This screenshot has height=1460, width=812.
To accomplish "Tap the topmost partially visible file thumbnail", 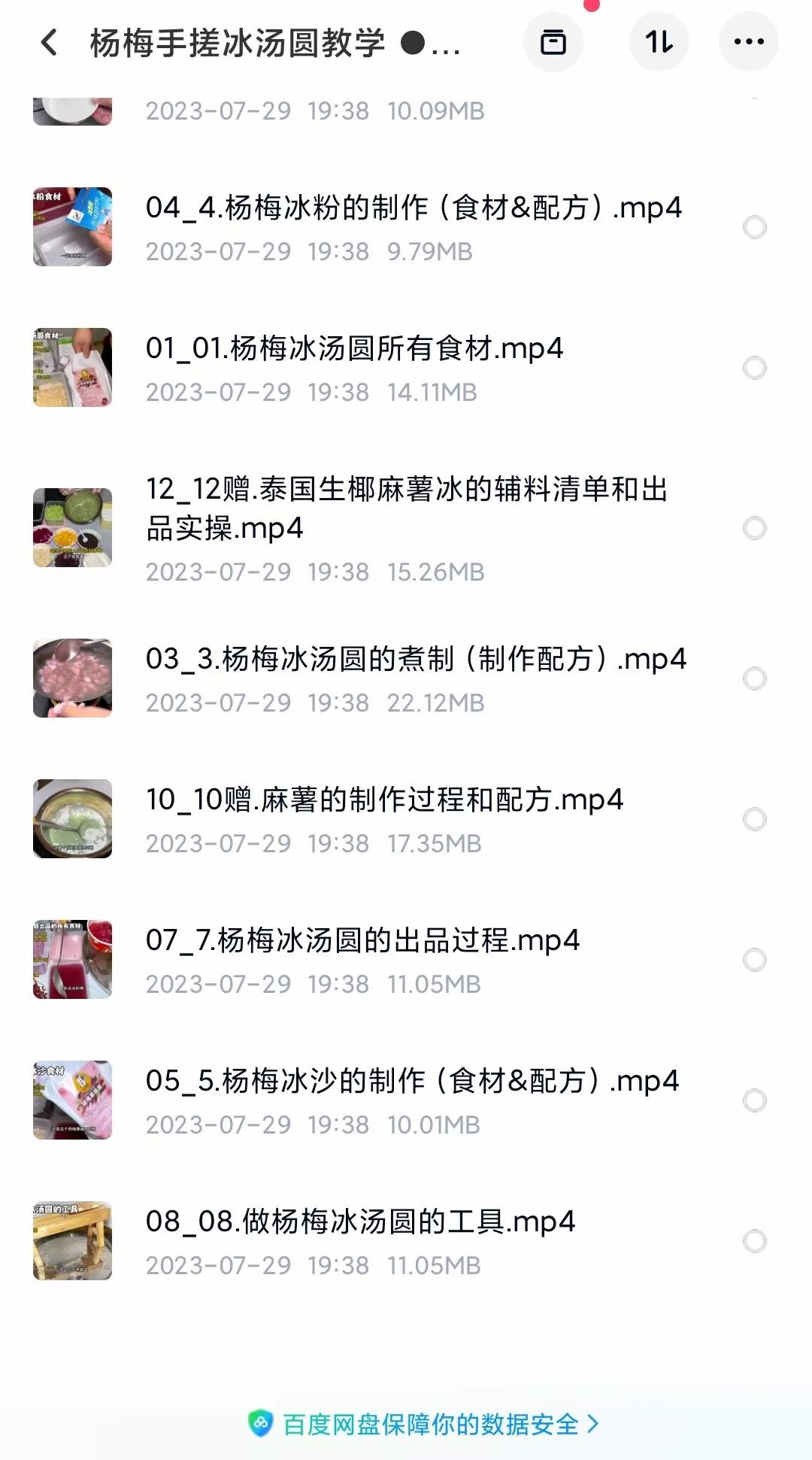I will coord(72,109).
